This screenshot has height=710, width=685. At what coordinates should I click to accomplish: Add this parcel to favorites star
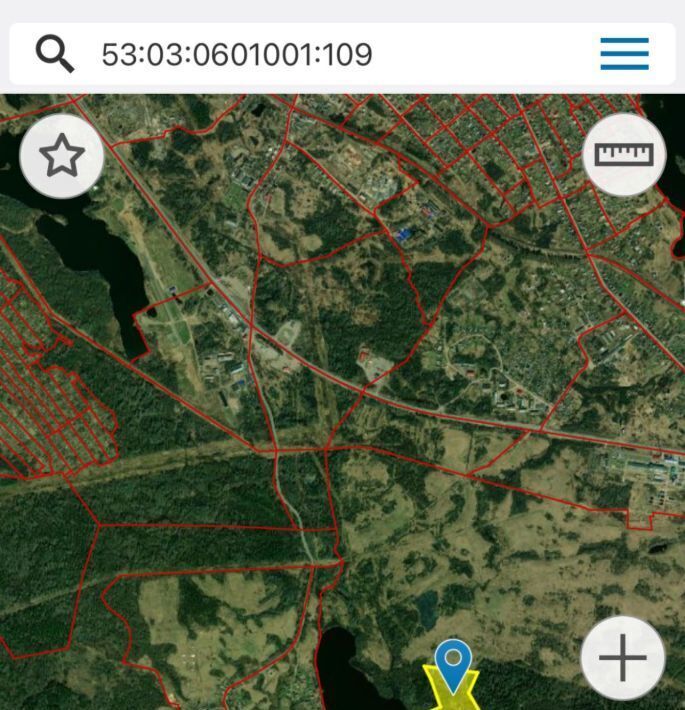coord(62,156)
